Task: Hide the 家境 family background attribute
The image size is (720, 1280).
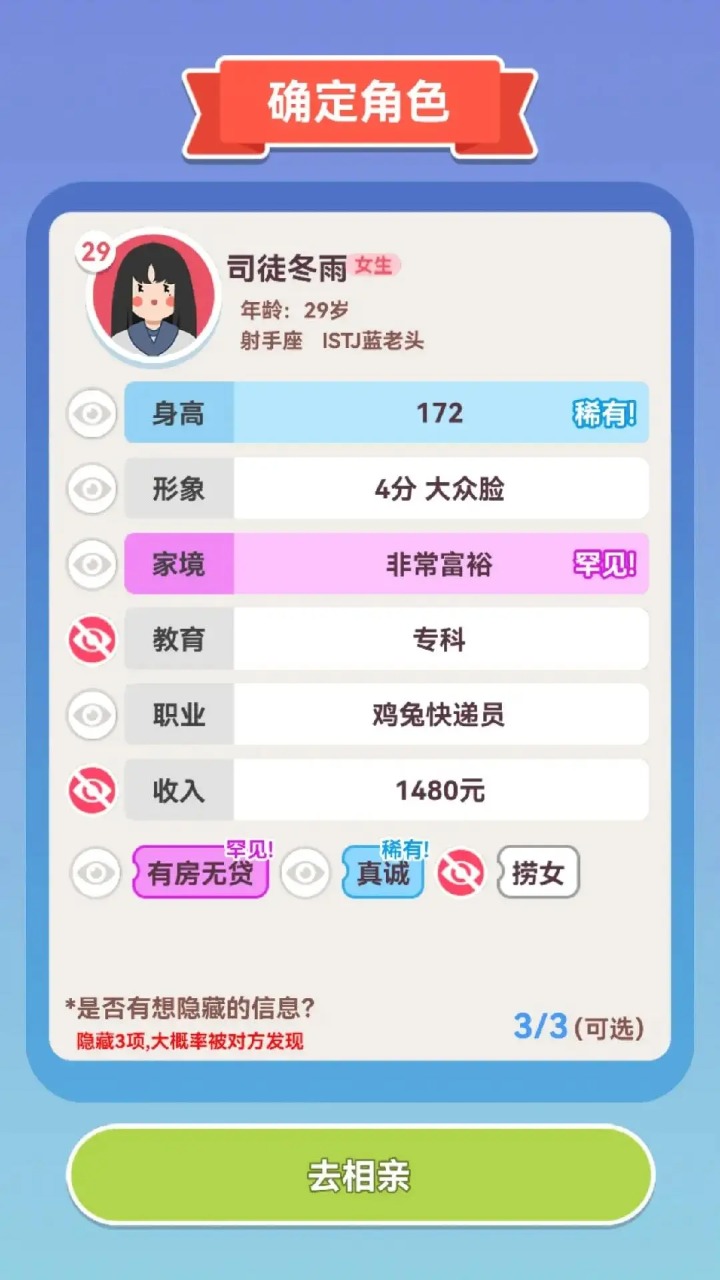Action: click(x=91, y=563)
